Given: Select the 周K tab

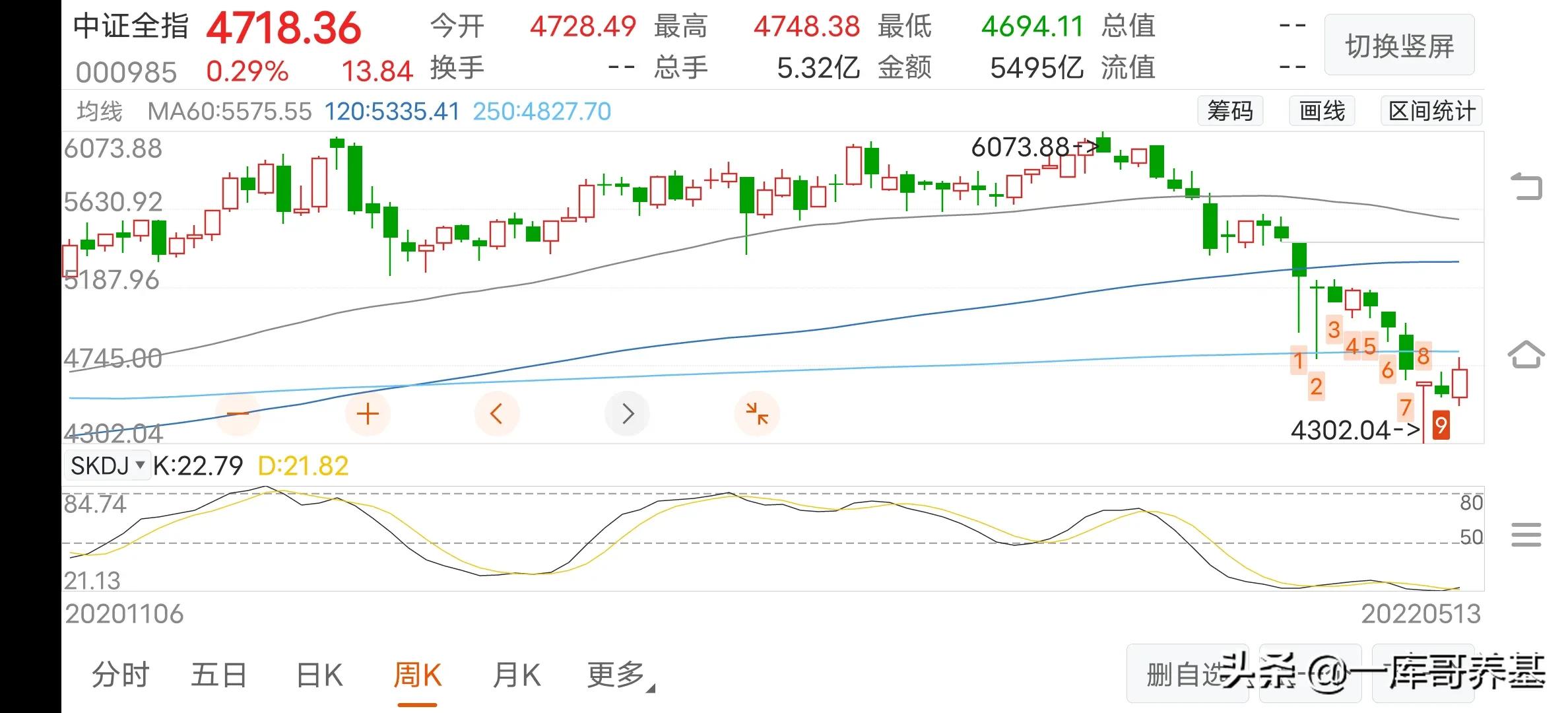Looking at the screenshot, I should [x=417, y=675].
